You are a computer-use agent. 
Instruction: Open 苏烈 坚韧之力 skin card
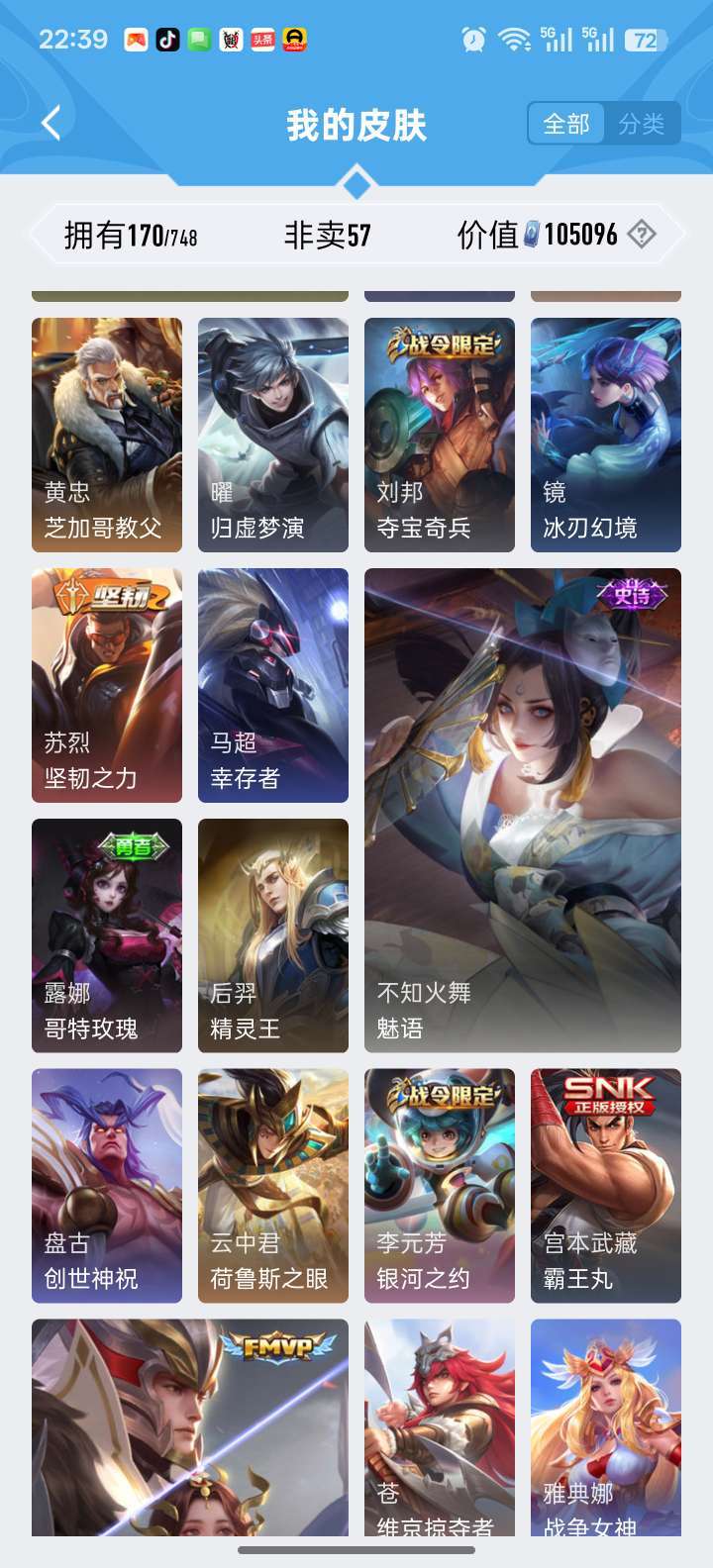107,685
